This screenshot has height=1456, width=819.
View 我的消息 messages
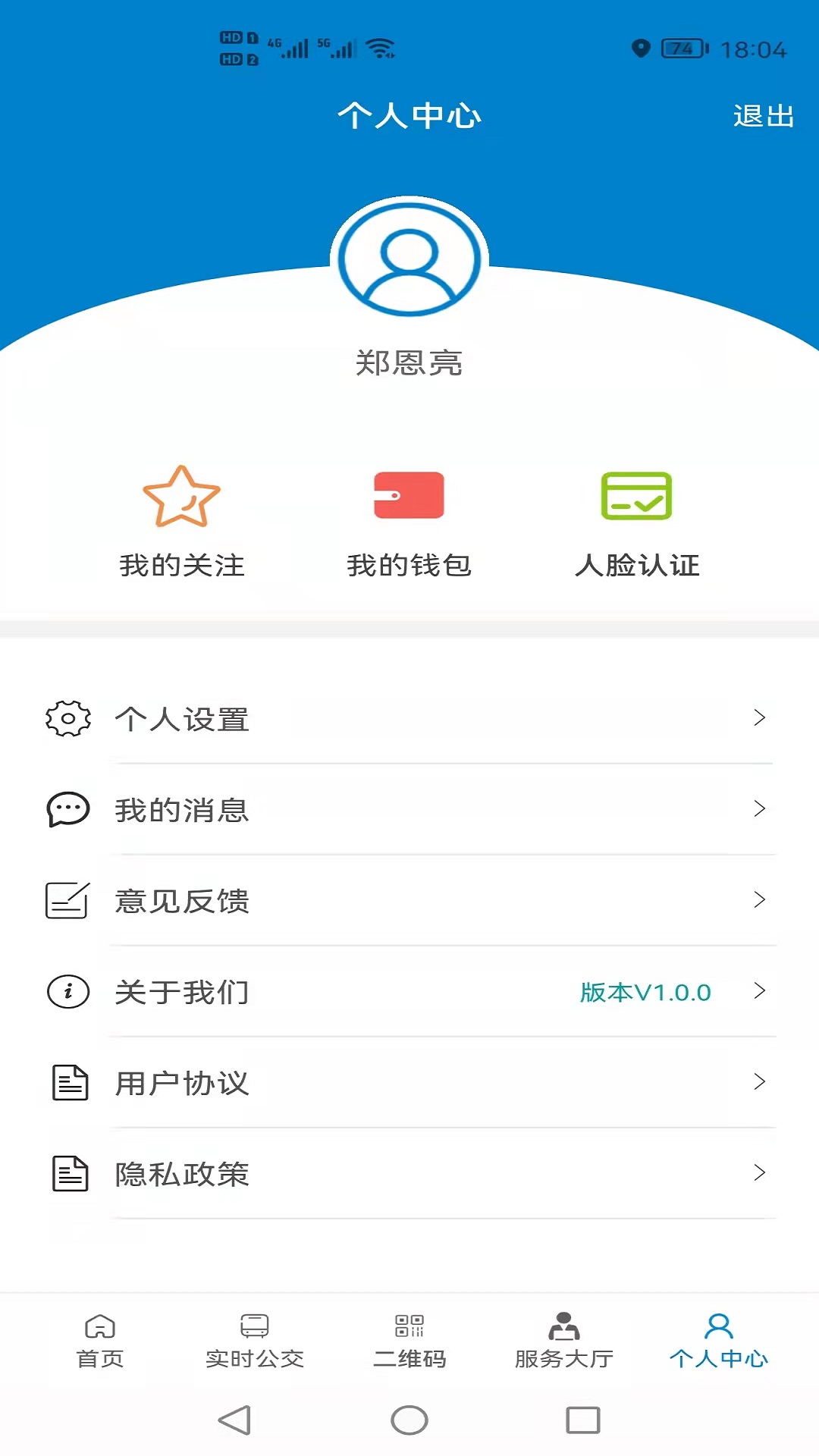409,810
